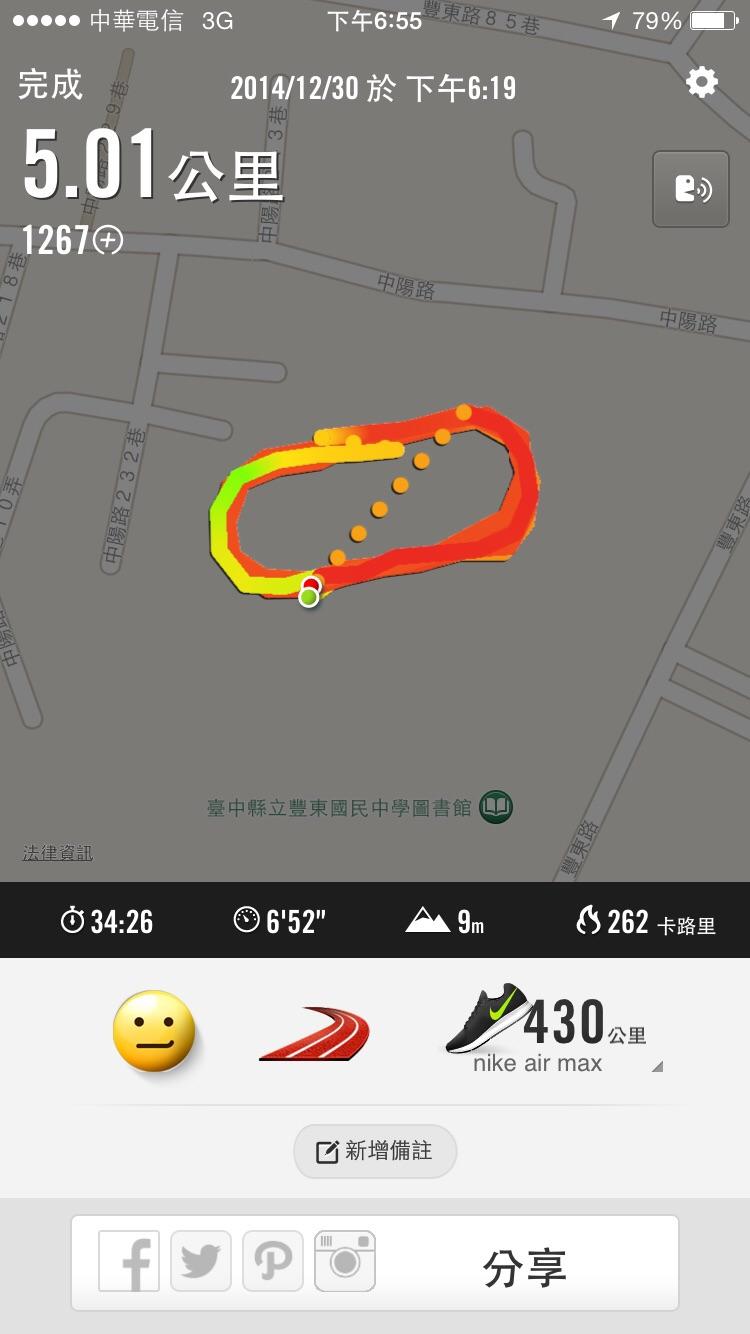The height and width of the screenshot is (1334, 750).
Task: Tap the voice feedback speaker button
Action: pyautogui.click(x=691, y=189)
